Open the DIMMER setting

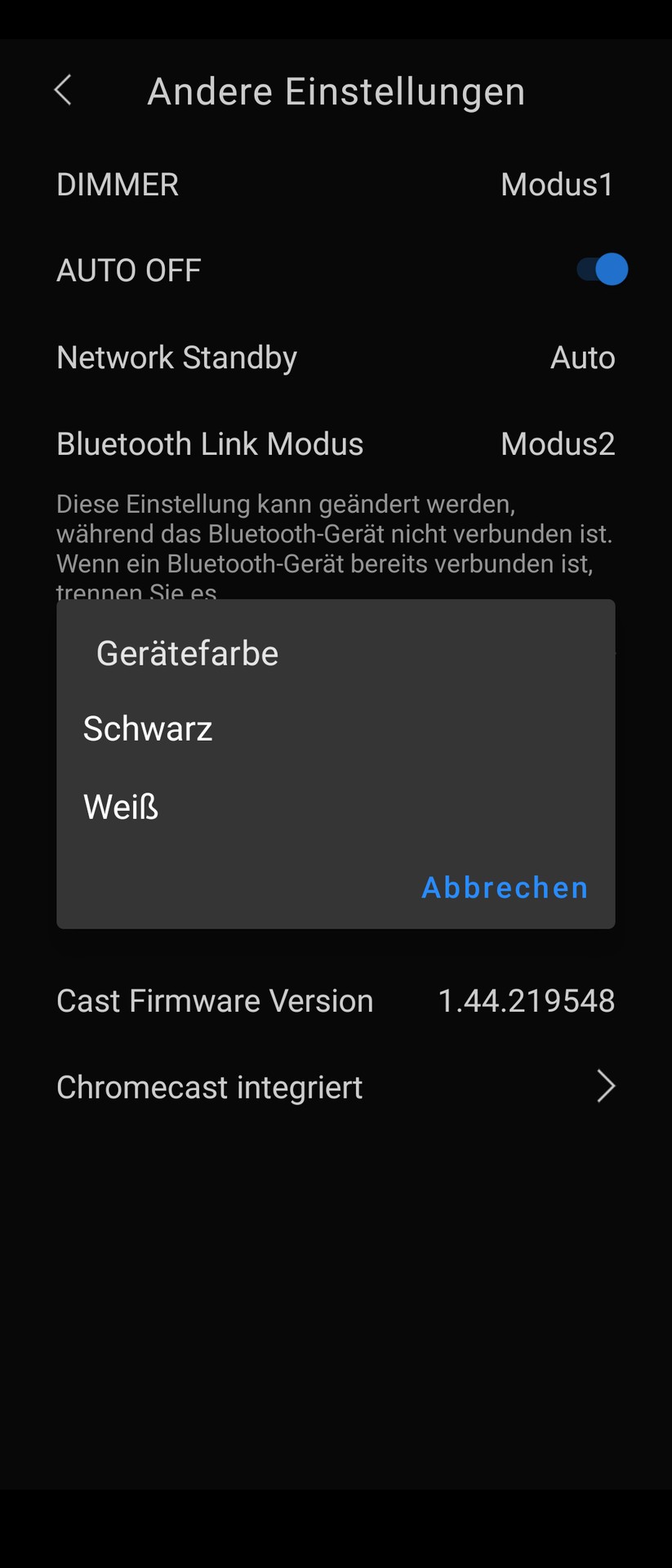coord(335,185)
